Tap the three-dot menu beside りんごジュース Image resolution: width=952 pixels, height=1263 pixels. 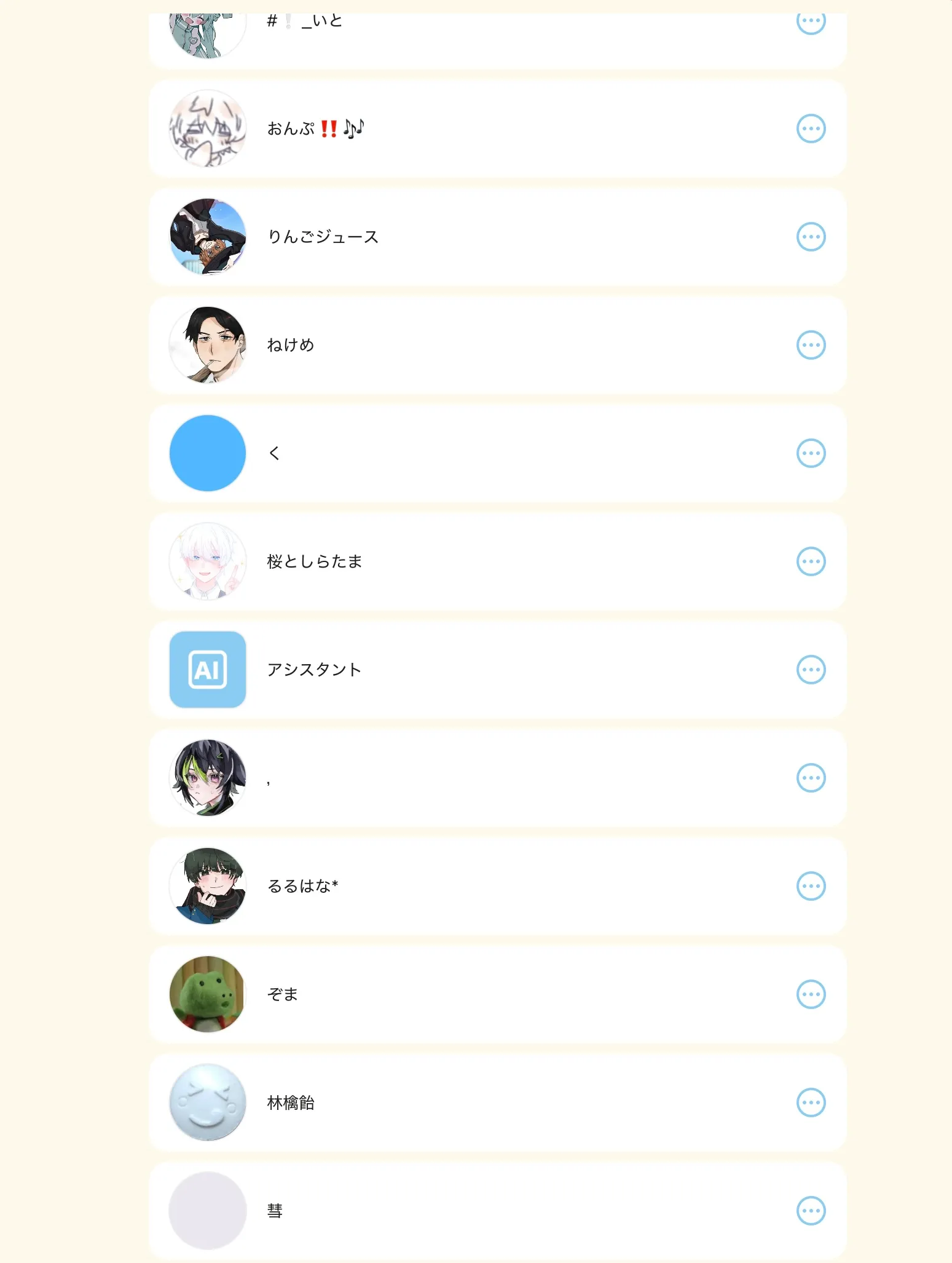coord(811,237)
